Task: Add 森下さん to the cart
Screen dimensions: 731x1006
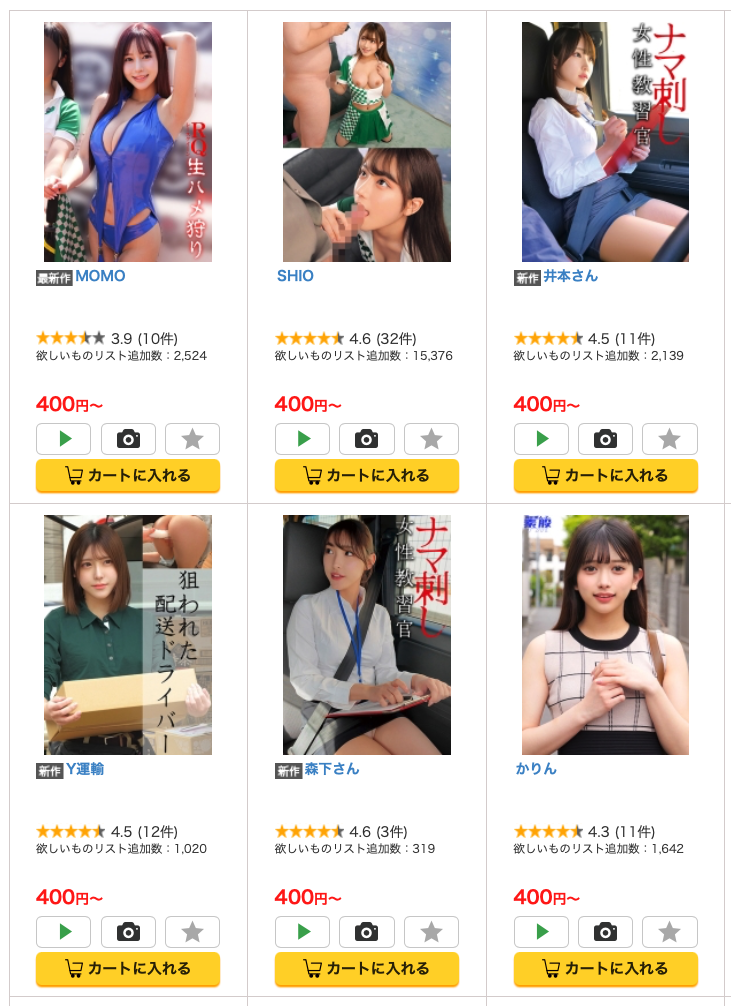Action: click(367, 969)
